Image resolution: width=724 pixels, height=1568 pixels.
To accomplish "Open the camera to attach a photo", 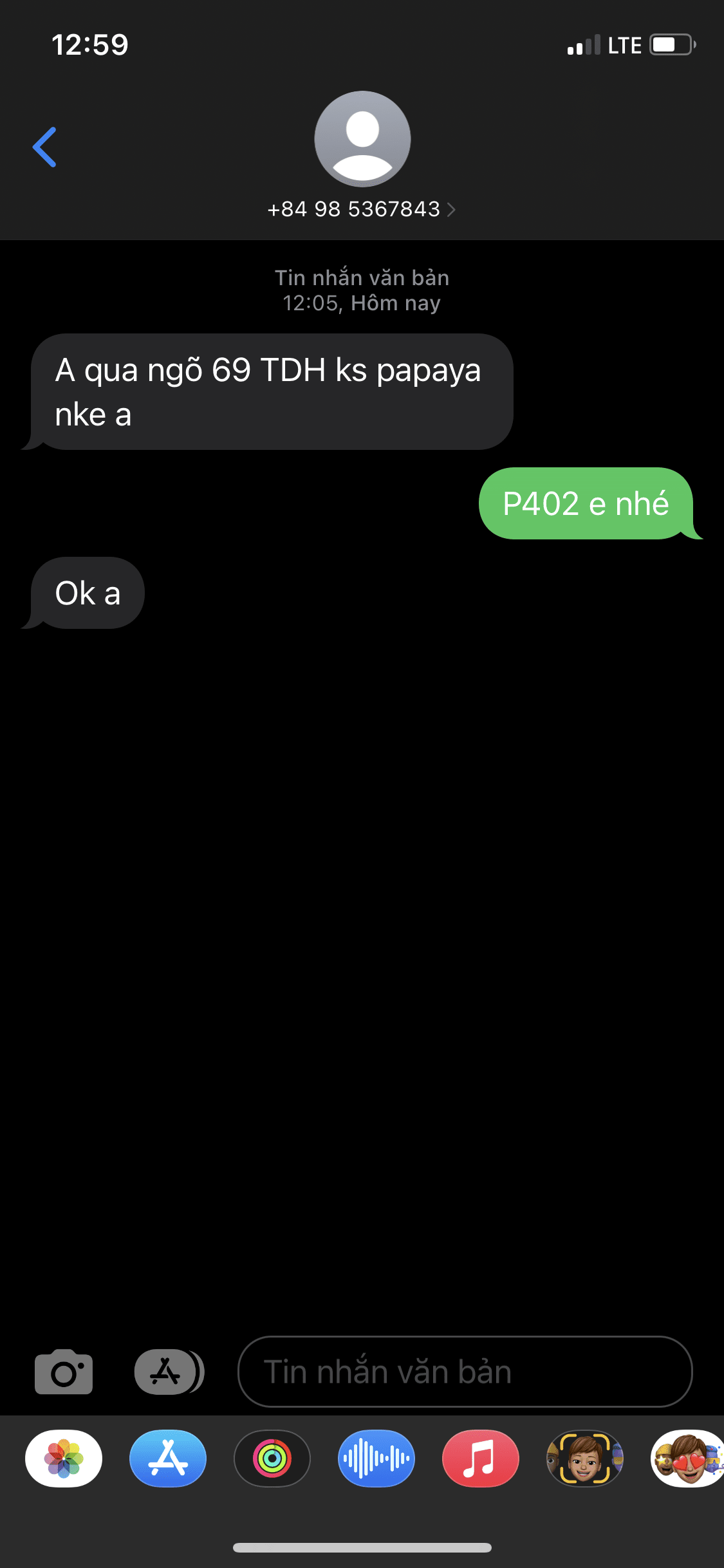I will coord(64,1372).
